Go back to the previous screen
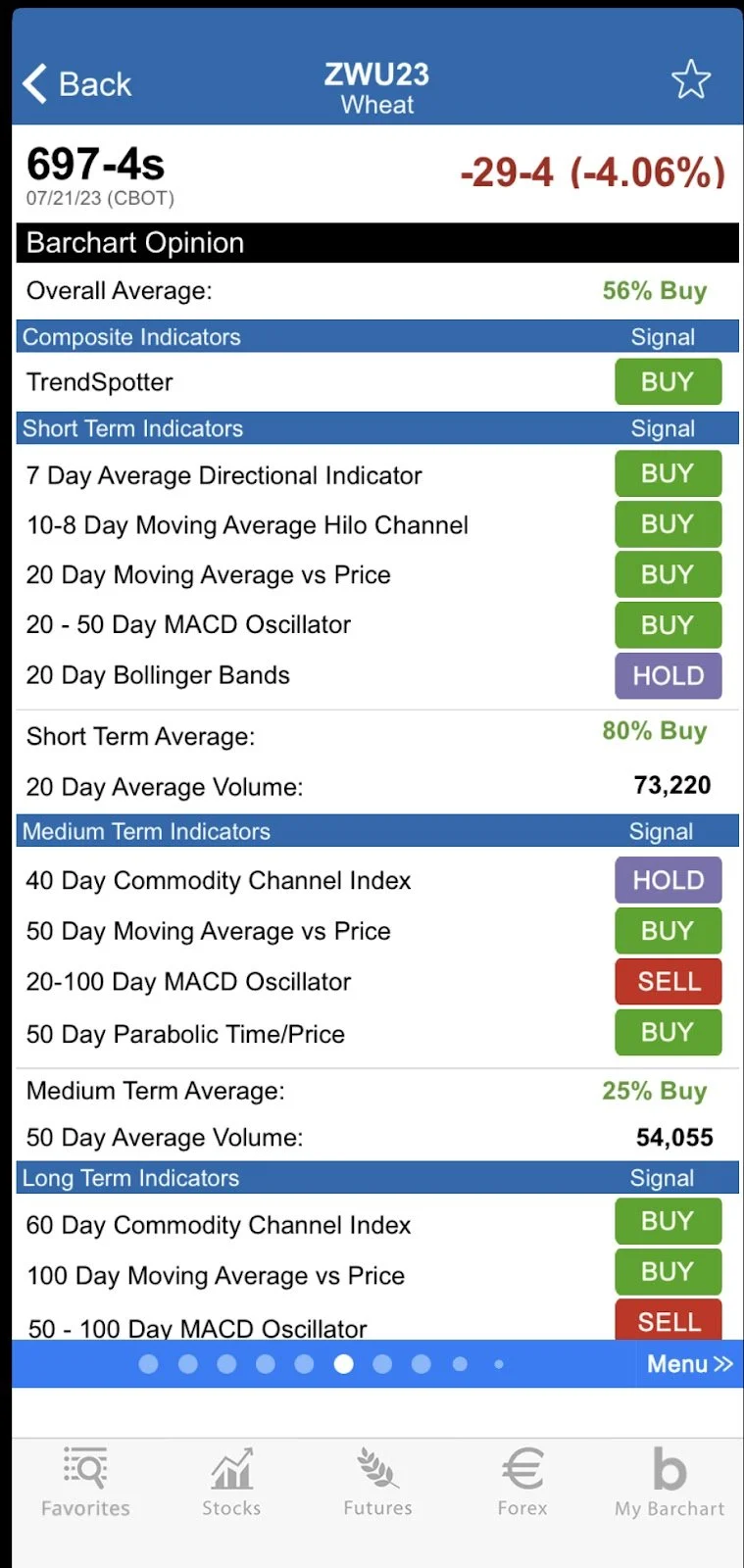This screenshot has width=744, height=1568. click(x=76, y=84)
